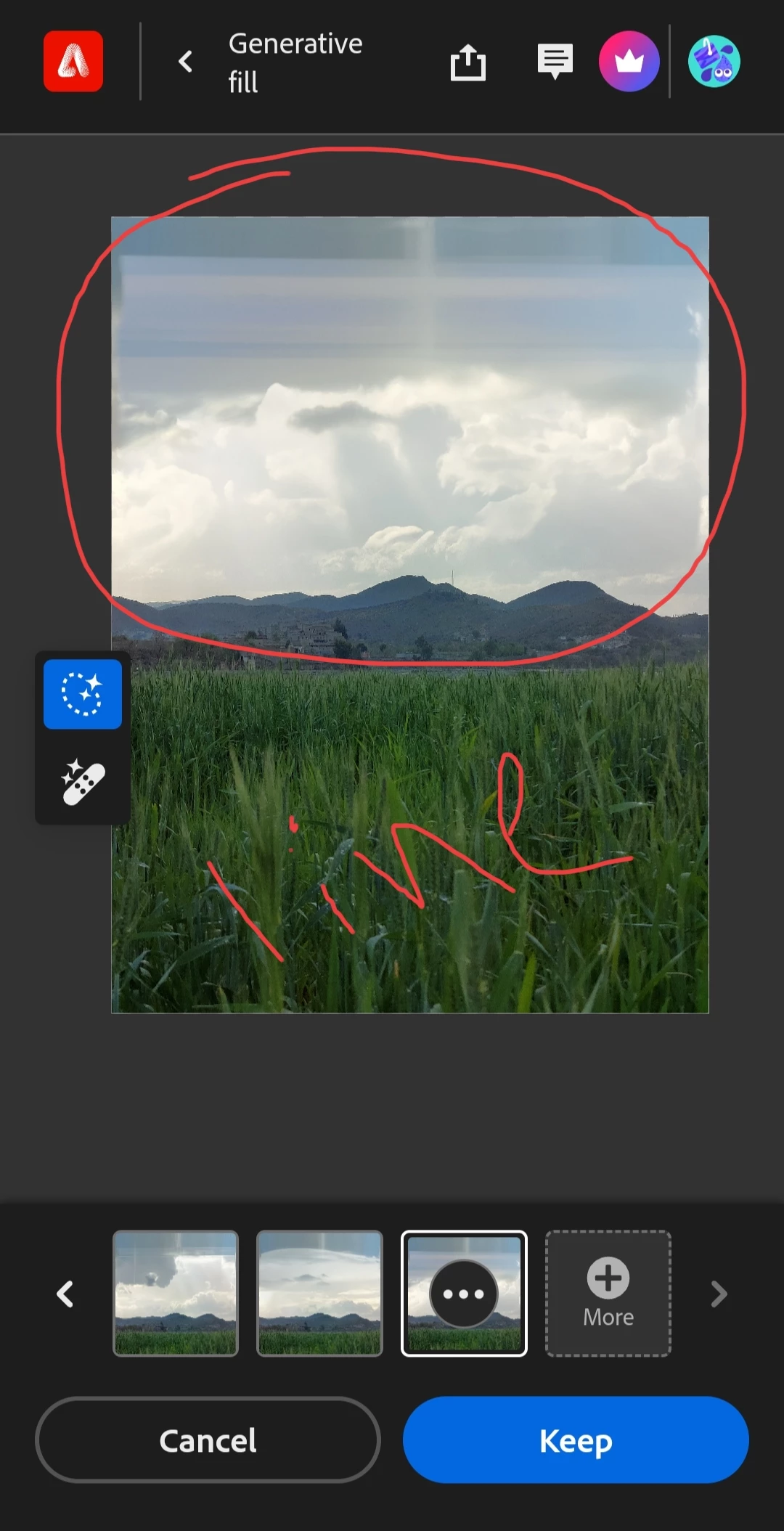
Task: Share the project with the export icon
Action: [467, 62]
